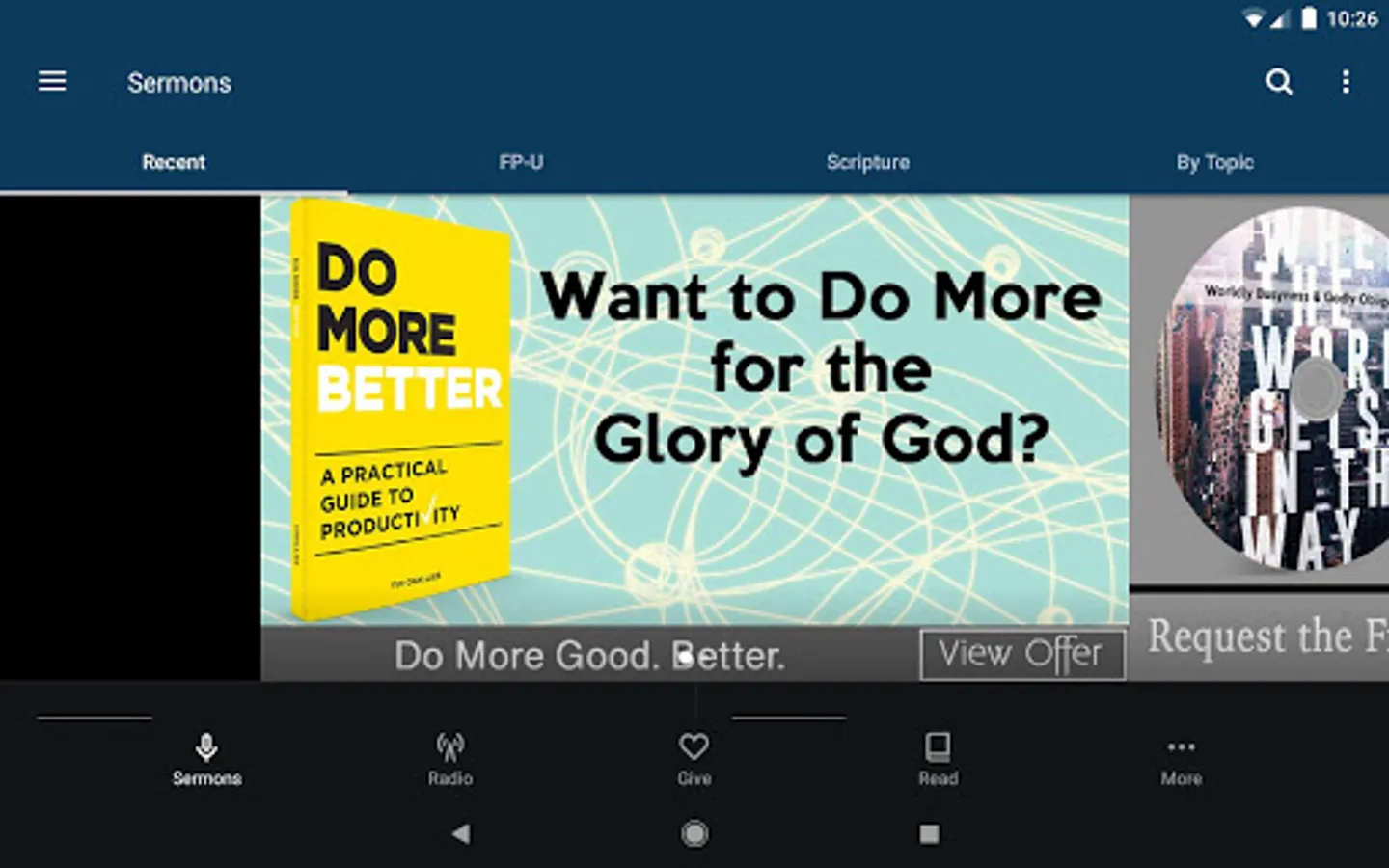Go to the device home screen

[694, 833]
